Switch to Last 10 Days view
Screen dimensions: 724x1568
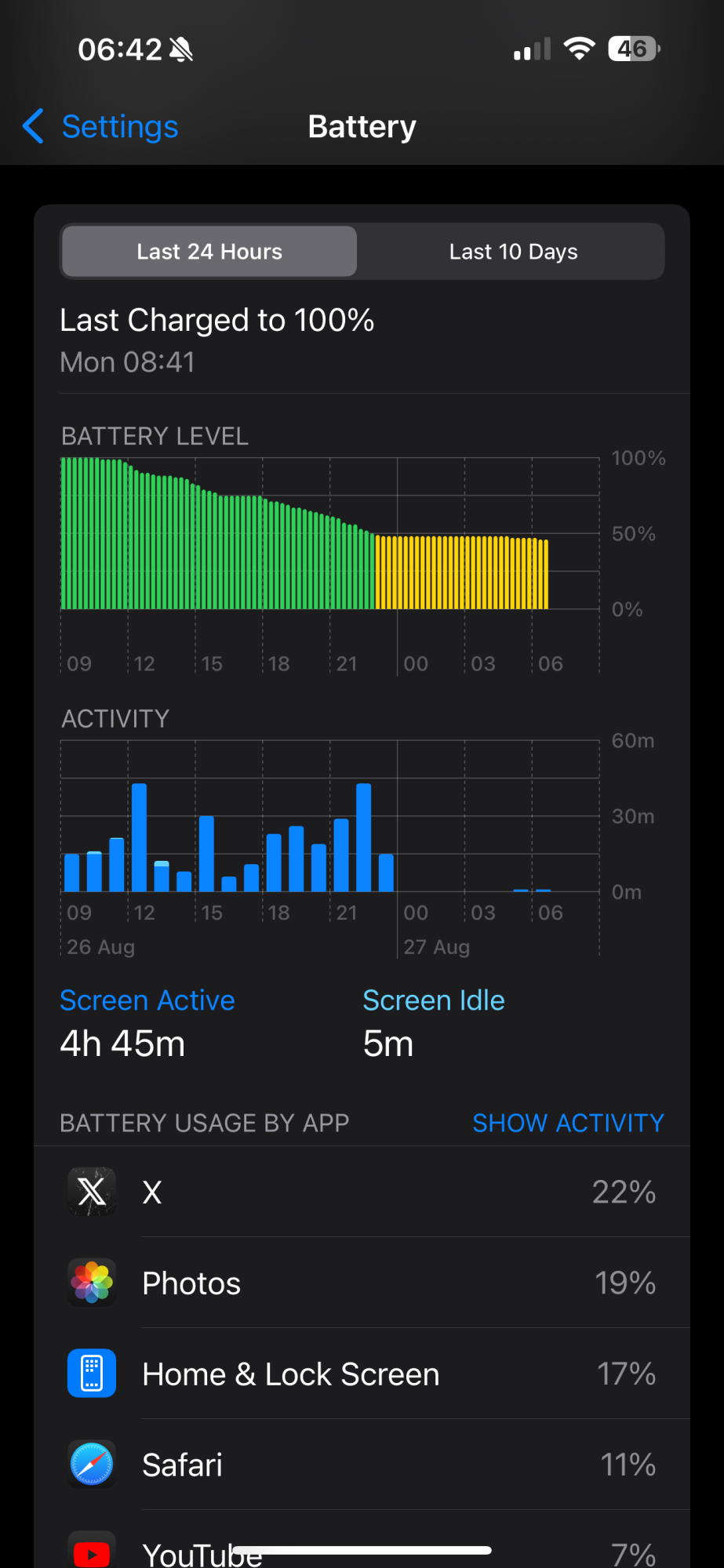pos(513,252)
